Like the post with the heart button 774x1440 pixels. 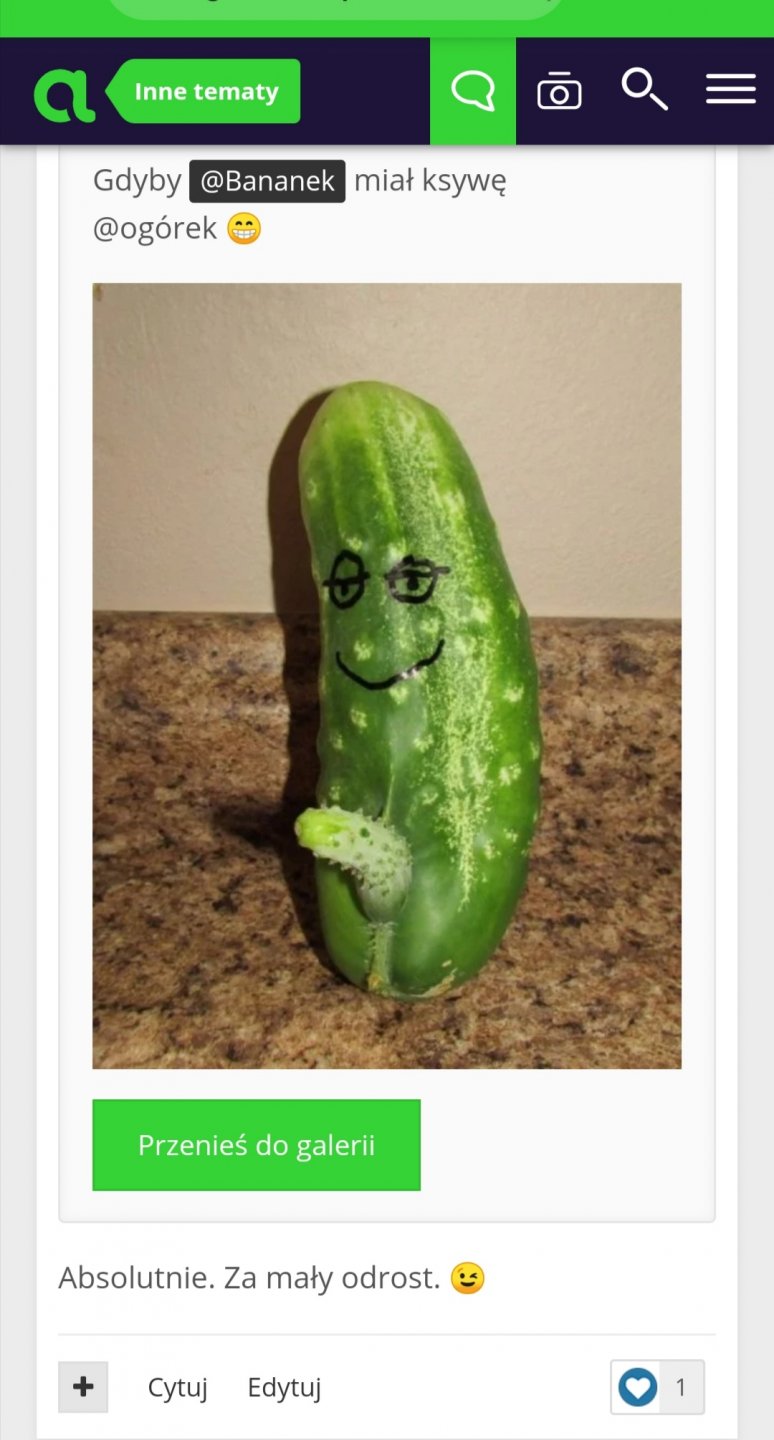(638, 1387)
